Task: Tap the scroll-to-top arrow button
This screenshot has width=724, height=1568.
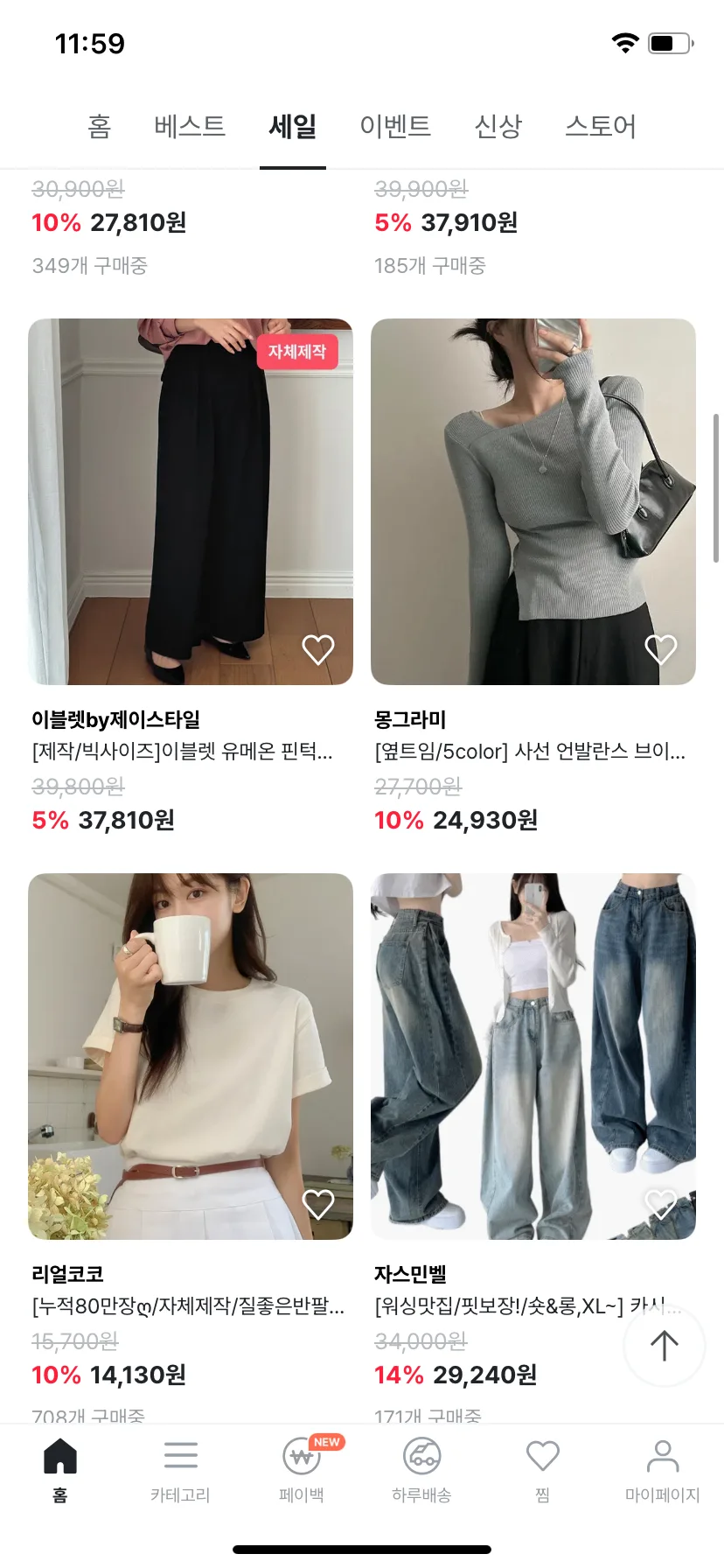Action: pos(664,1346)
